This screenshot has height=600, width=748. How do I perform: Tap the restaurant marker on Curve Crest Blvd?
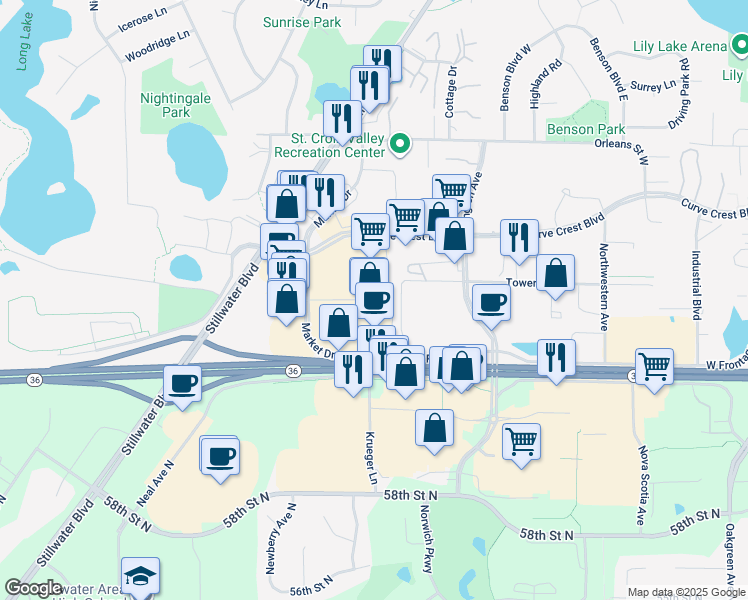pos(519,237)
